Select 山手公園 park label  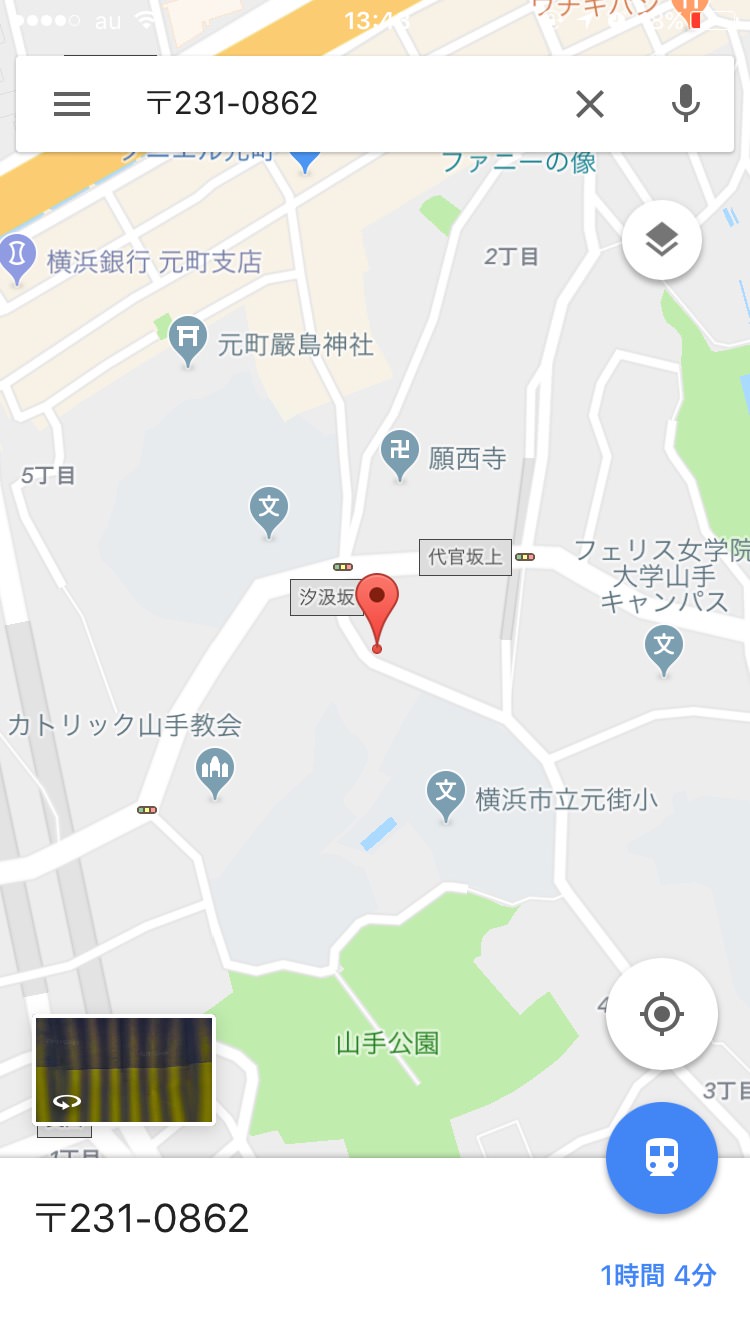tap(387, 1044)
